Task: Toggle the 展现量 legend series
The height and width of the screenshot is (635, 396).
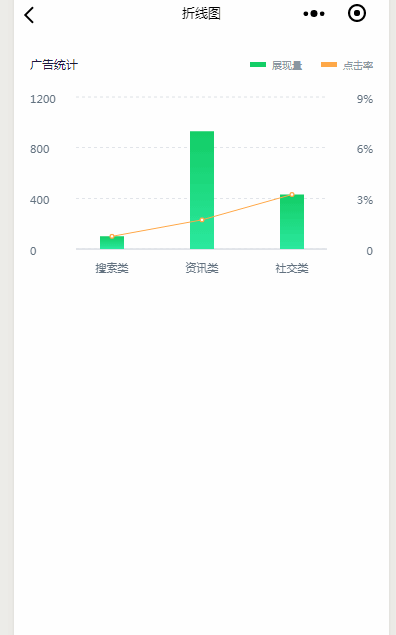Action: [276, 65]
